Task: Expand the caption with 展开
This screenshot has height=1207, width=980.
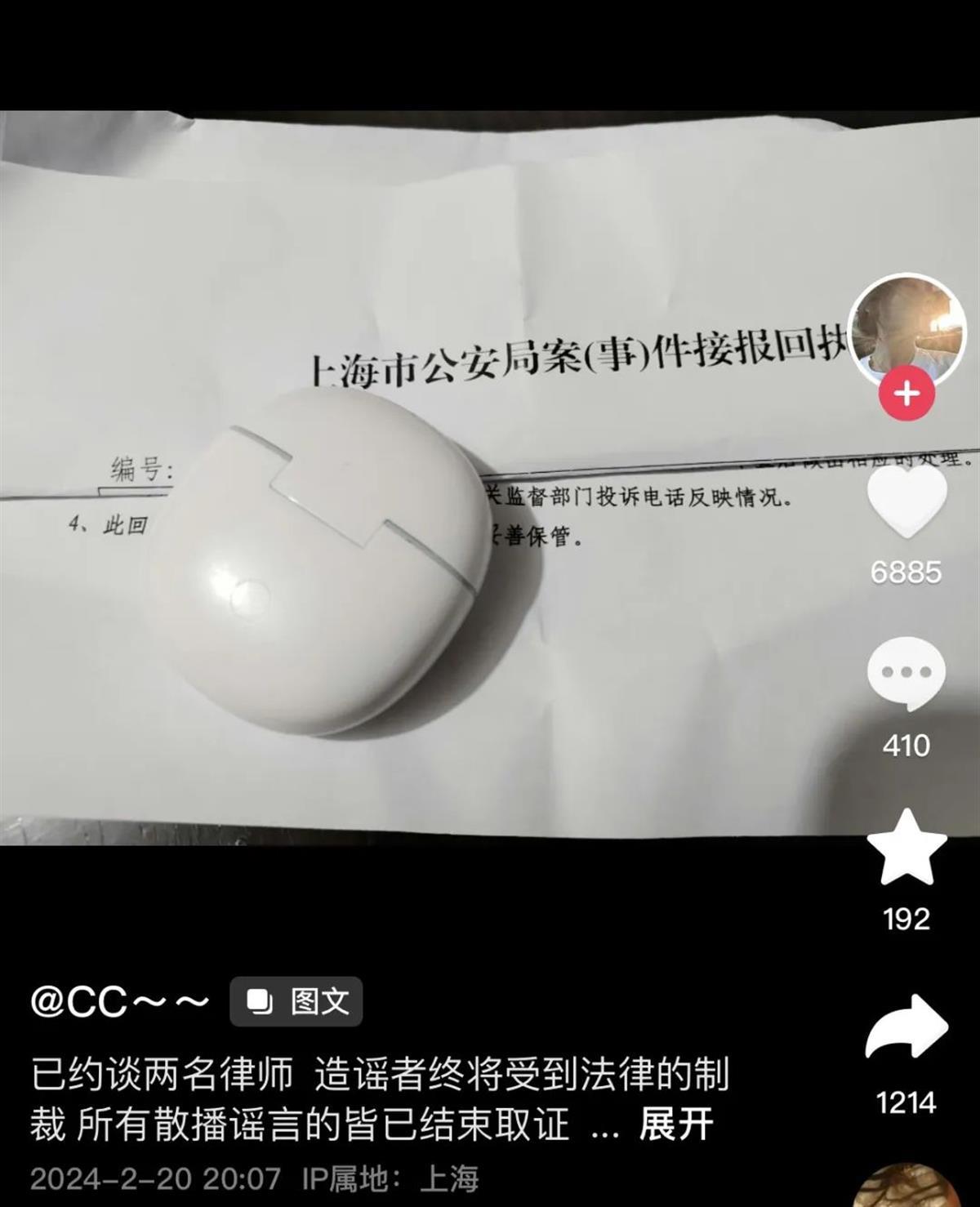Action: click(676, 1125)
